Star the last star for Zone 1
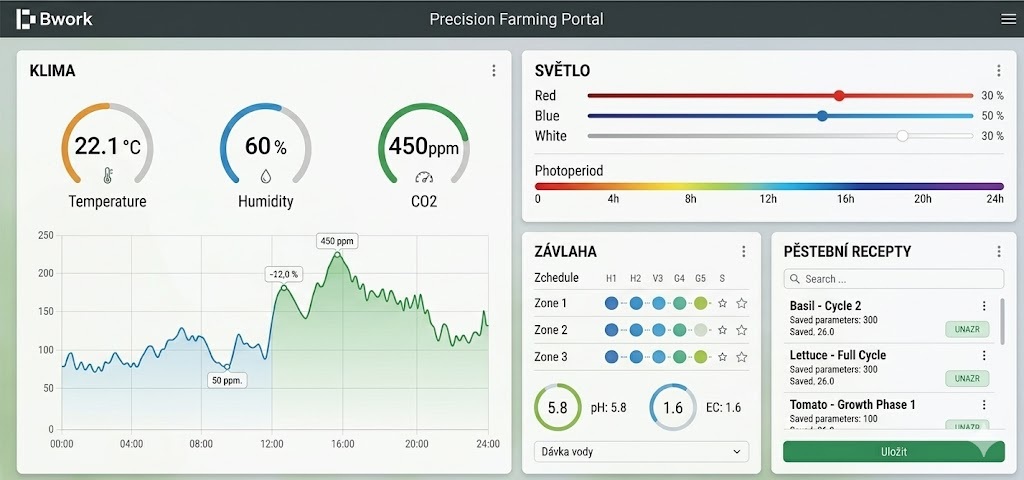This screenshot has height=480, width=1024. pos(741,303)
